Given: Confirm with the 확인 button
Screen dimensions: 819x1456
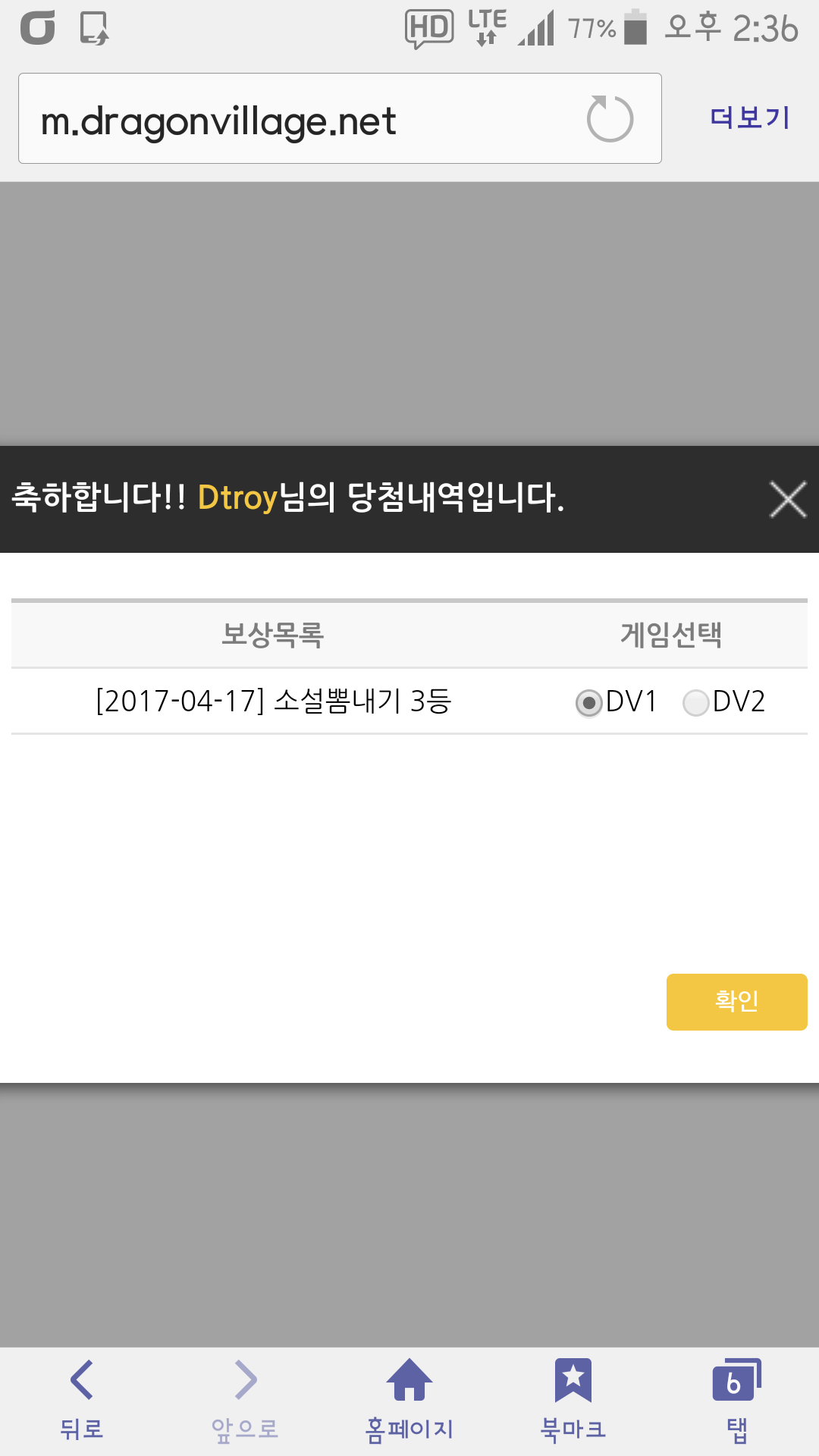Looking at the screenshot, I should pyautogui.click(x=736, y=1002).
